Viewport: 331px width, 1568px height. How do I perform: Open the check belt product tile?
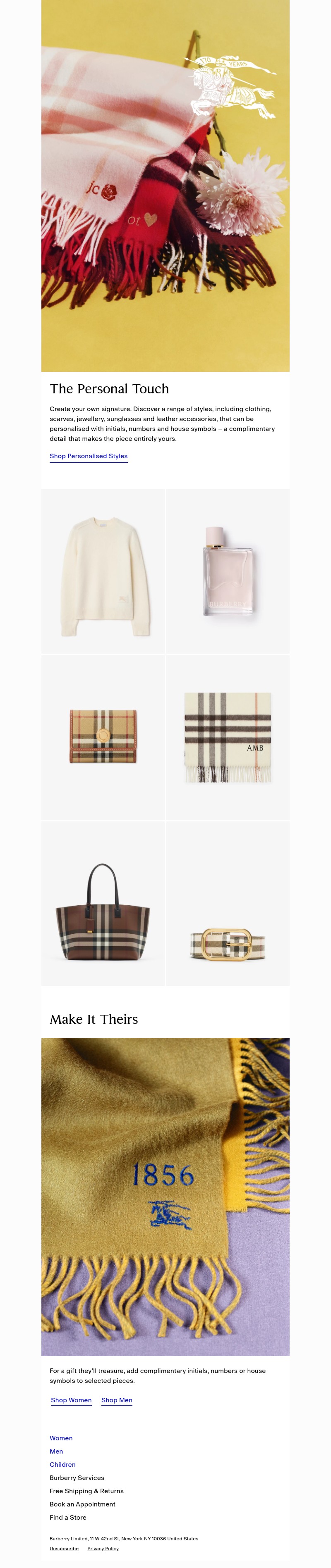pyautogui.click(x=228, y=903)
